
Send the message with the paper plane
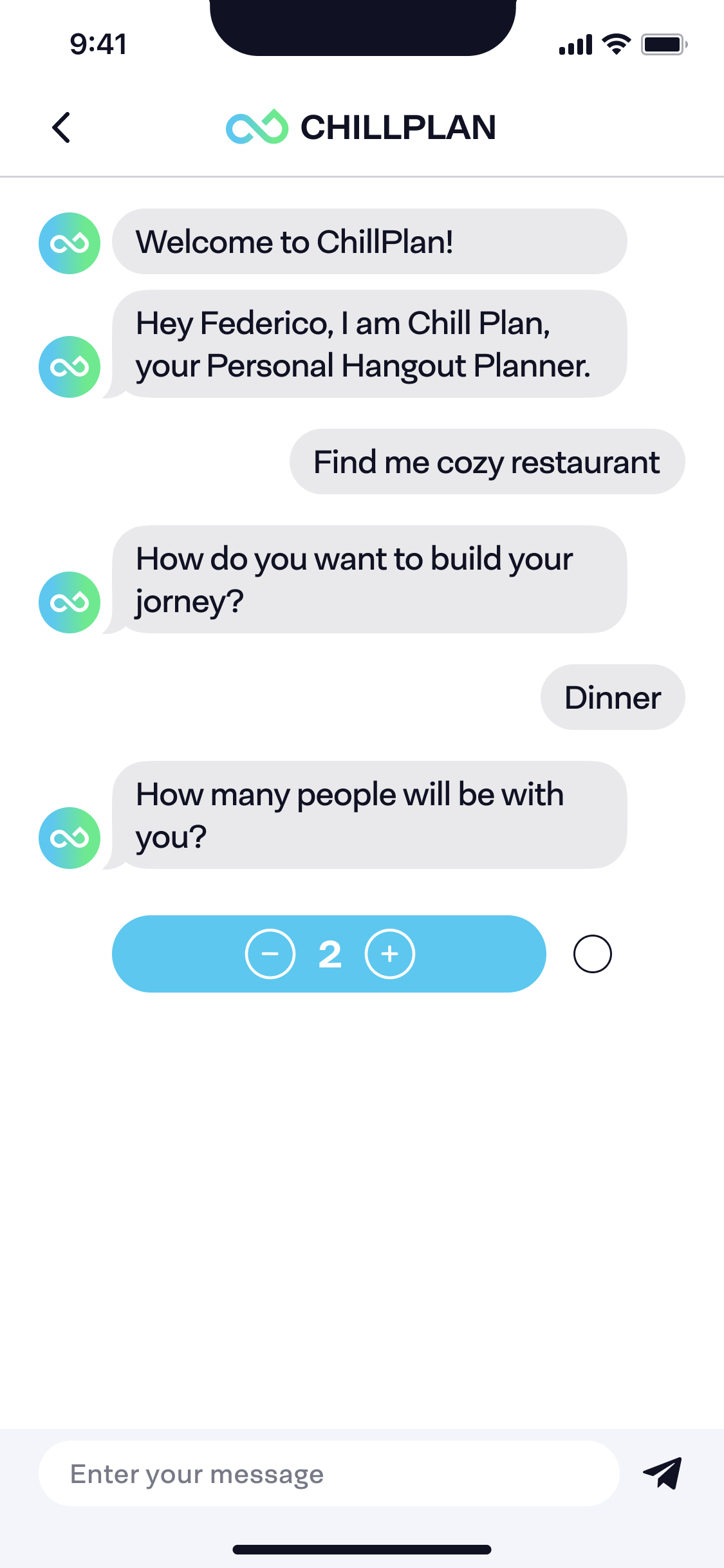click(663, 1473)
